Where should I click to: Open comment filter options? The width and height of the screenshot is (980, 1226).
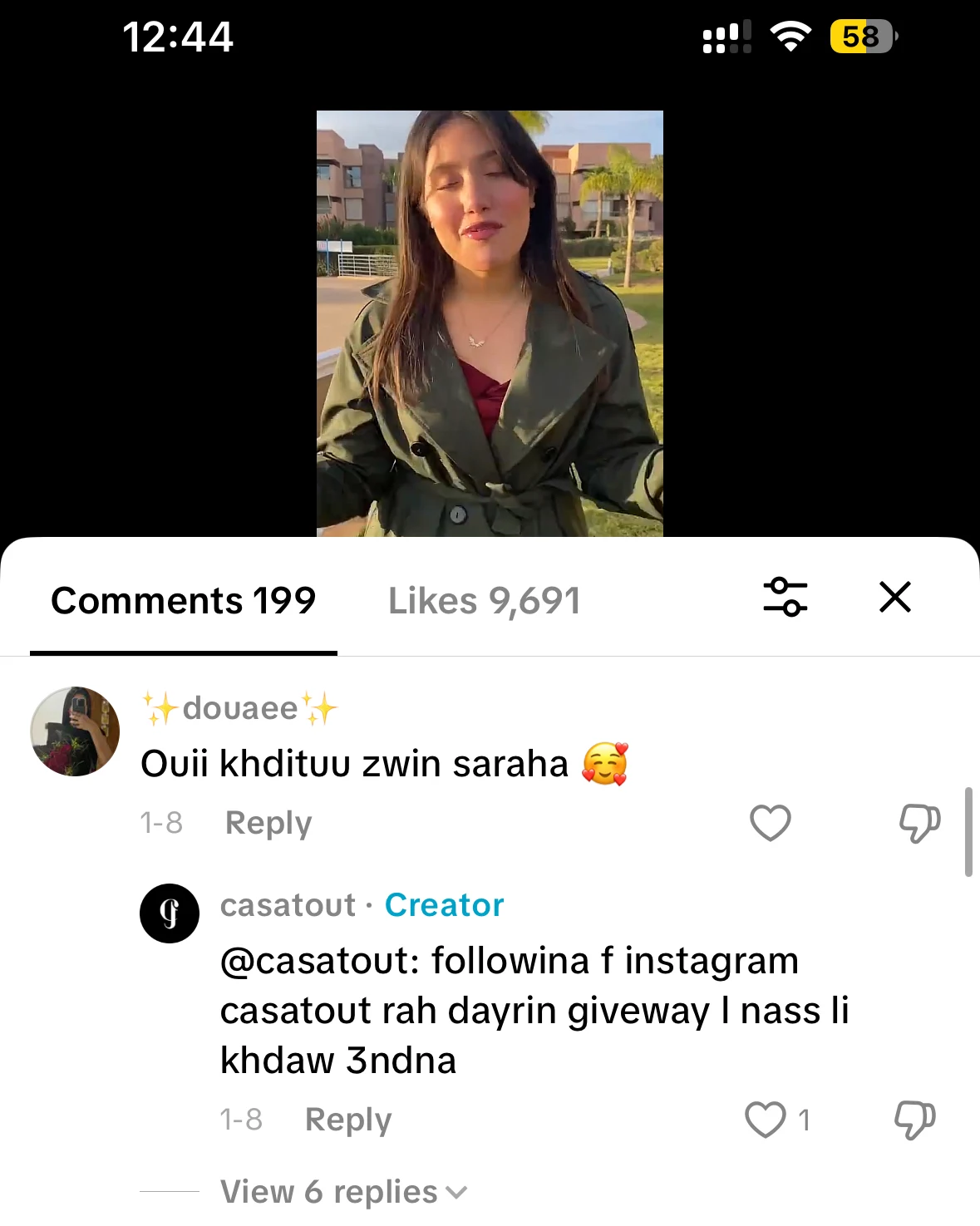pos(785,598)
